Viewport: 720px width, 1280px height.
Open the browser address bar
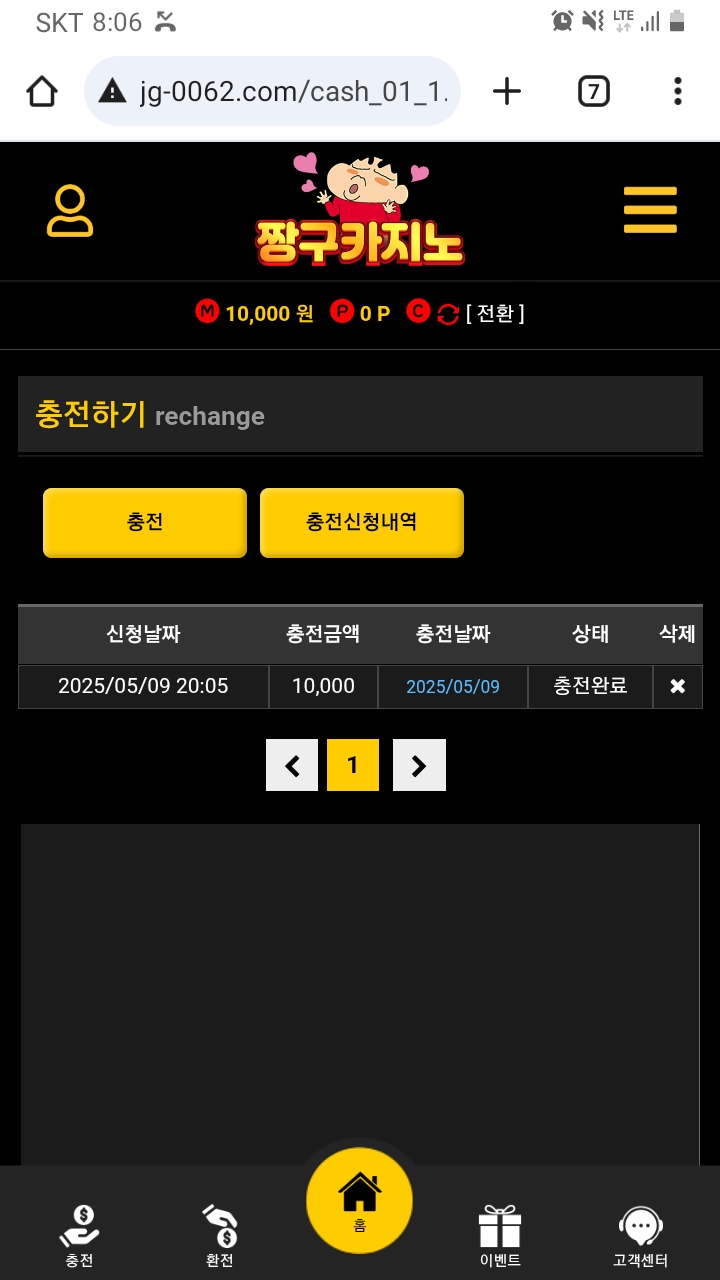click(x=290, y=92)
